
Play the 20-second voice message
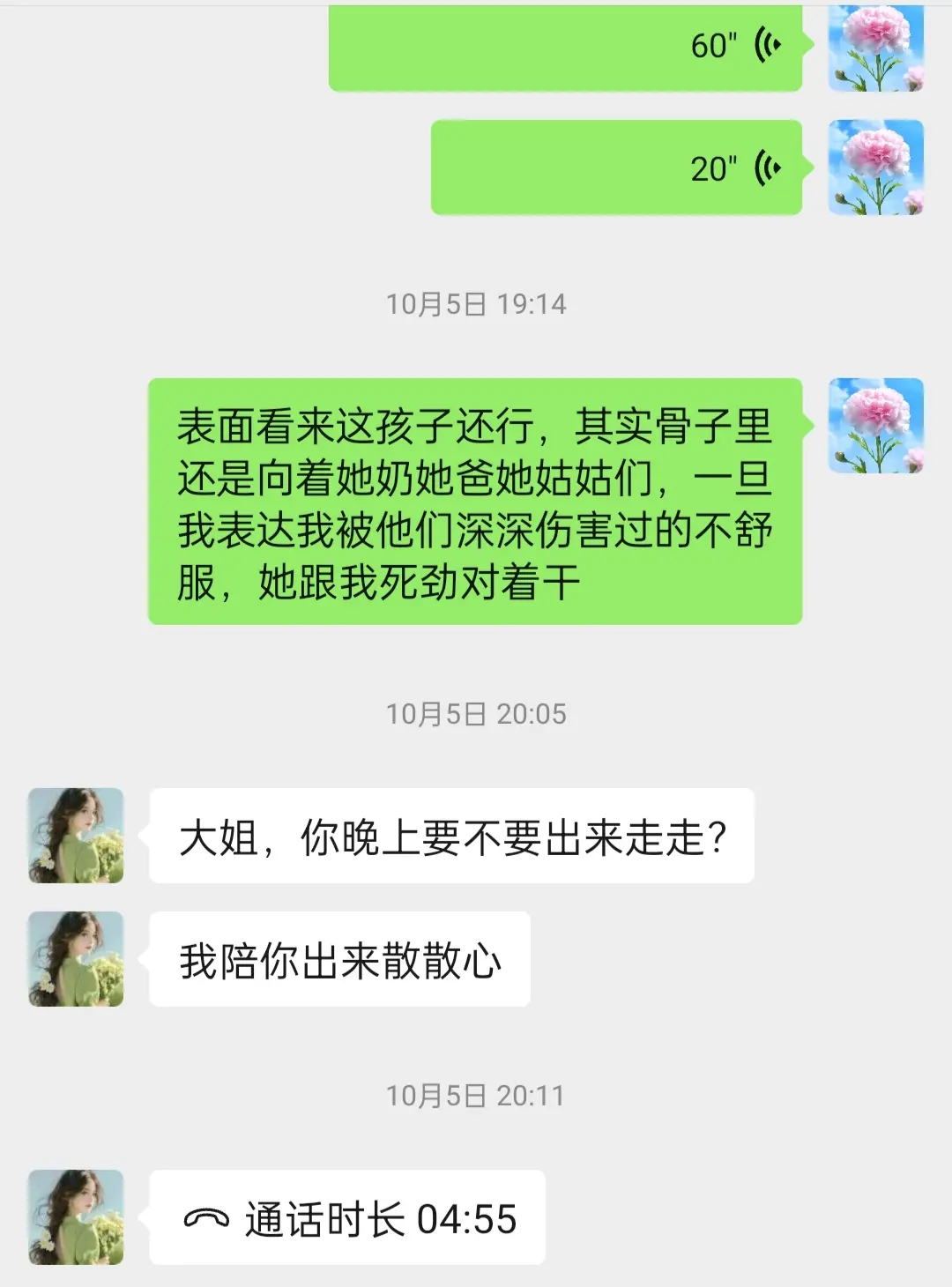click(x=615, y=167)
